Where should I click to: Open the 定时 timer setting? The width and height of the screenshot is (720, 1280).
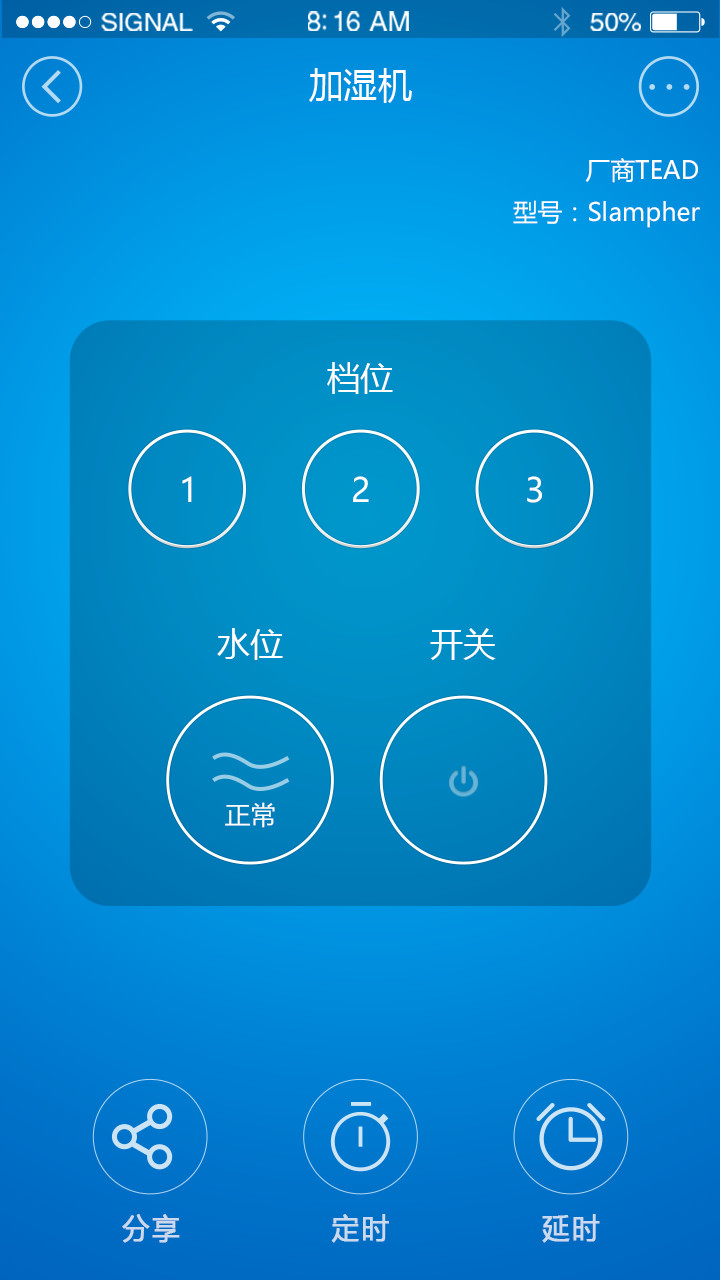click(360, 1137)
